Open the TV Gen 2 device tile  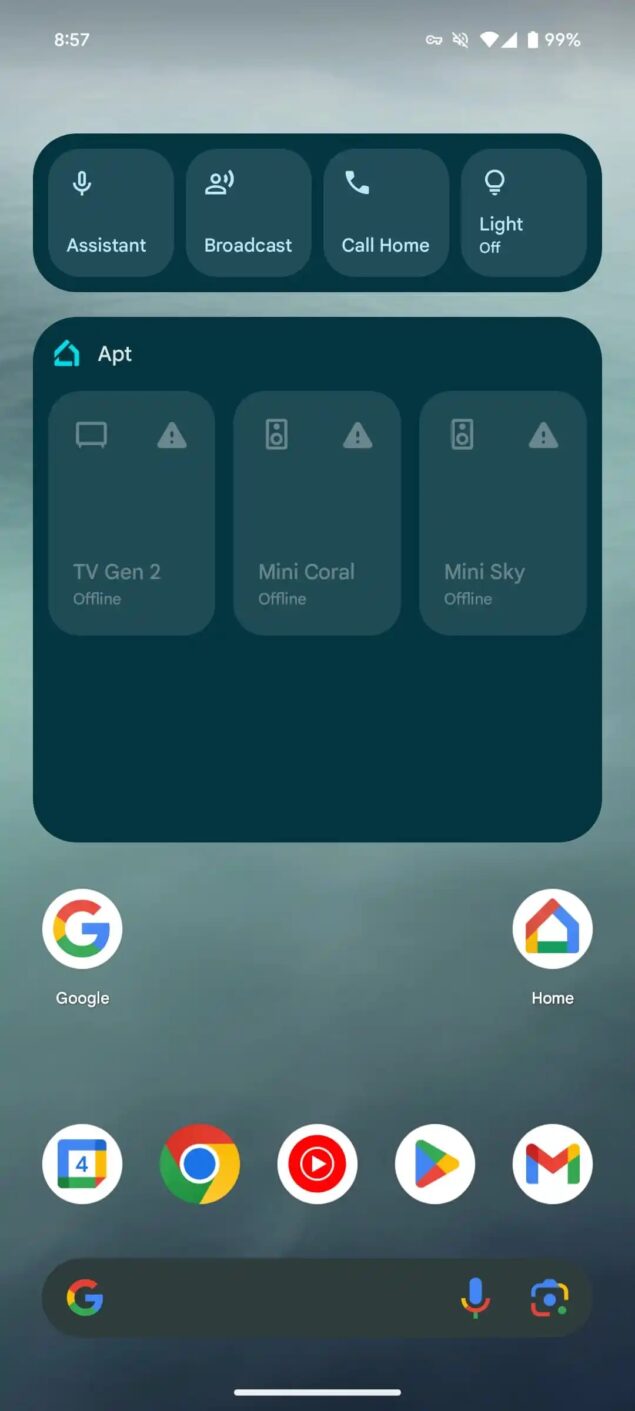coord(131,513)
